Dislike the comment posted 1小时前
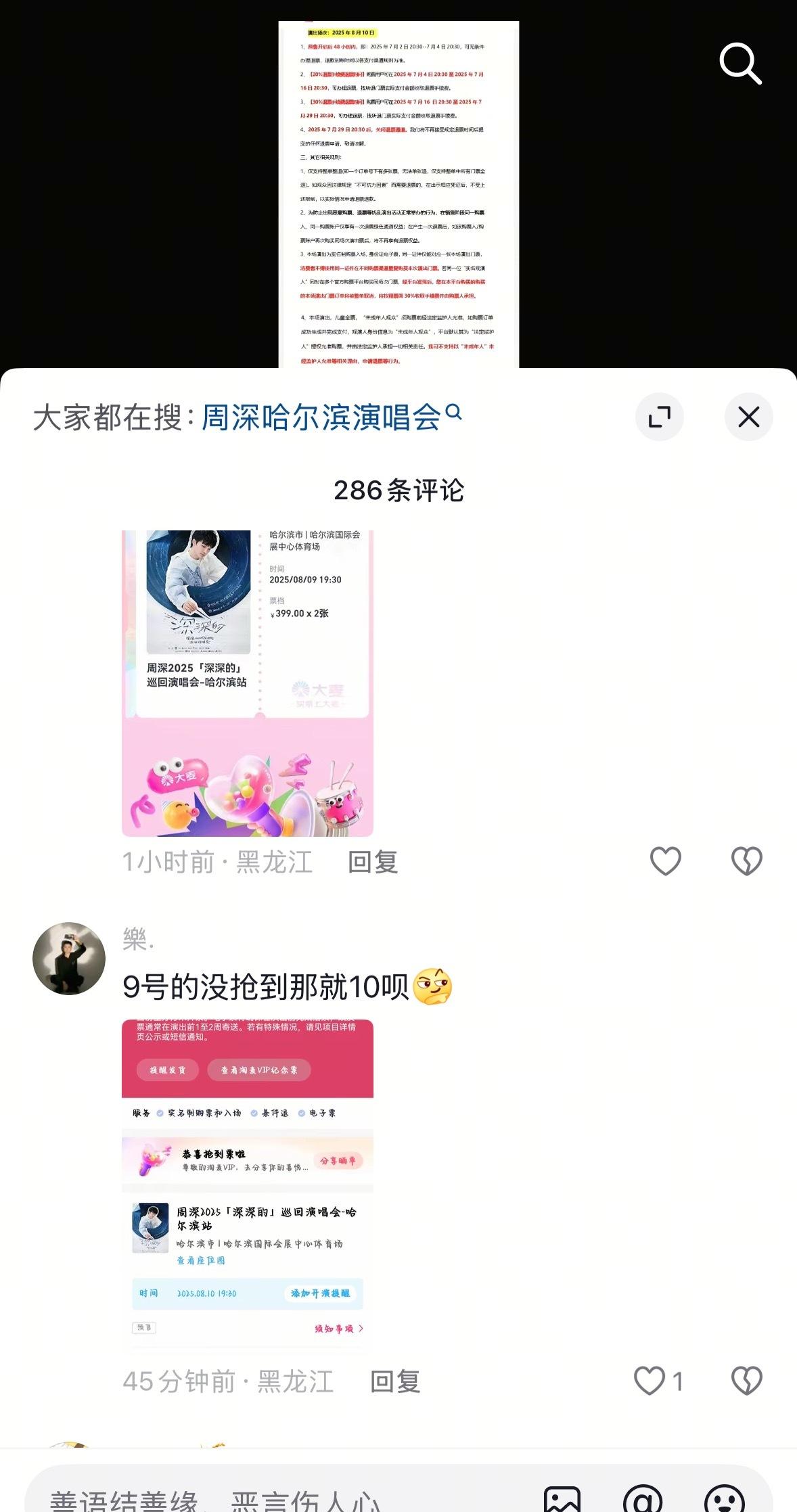 (746, 861)
